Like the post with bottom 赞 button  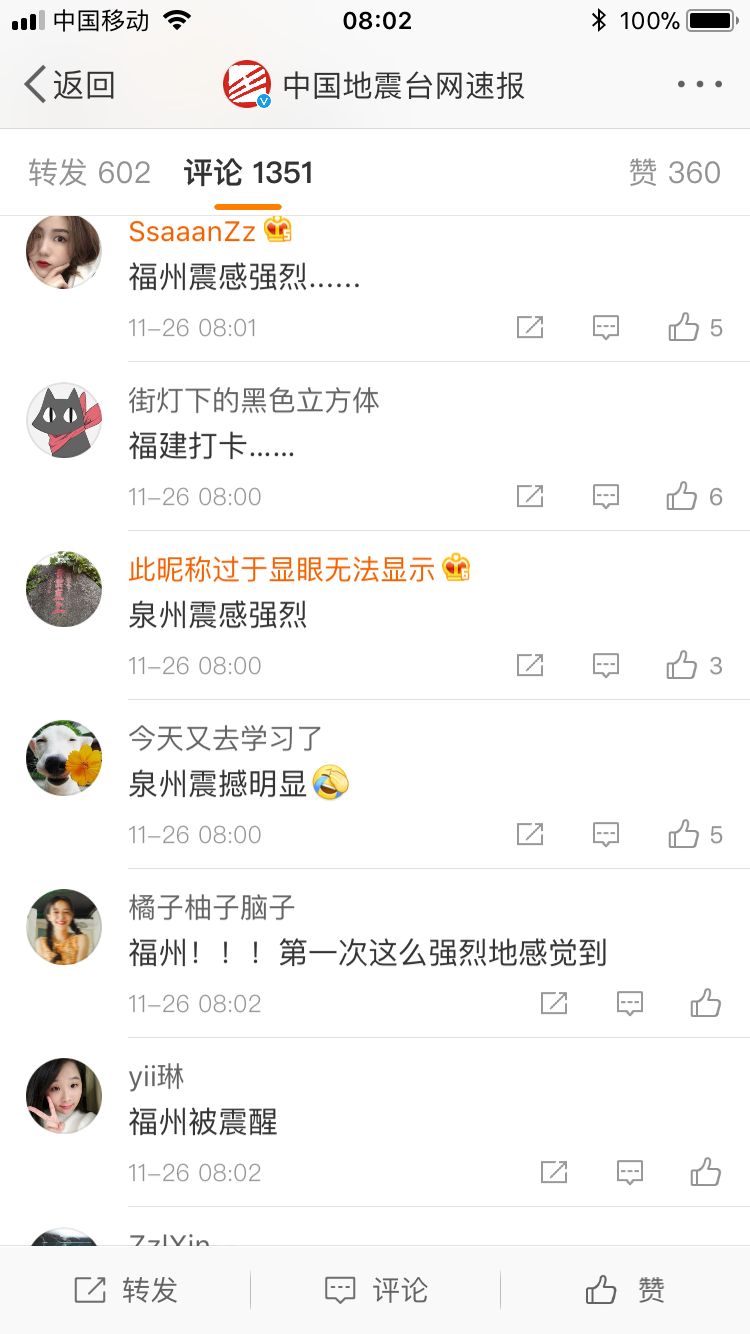pyautogui.click(x=625, y=1290)
